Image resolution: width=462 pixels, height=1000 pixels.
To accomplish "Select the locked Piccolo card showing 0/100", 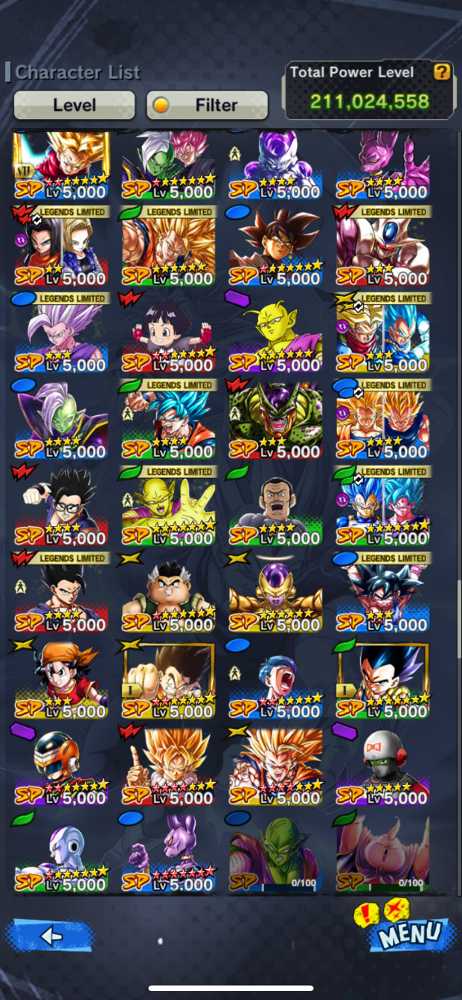I will coord(276,852).
